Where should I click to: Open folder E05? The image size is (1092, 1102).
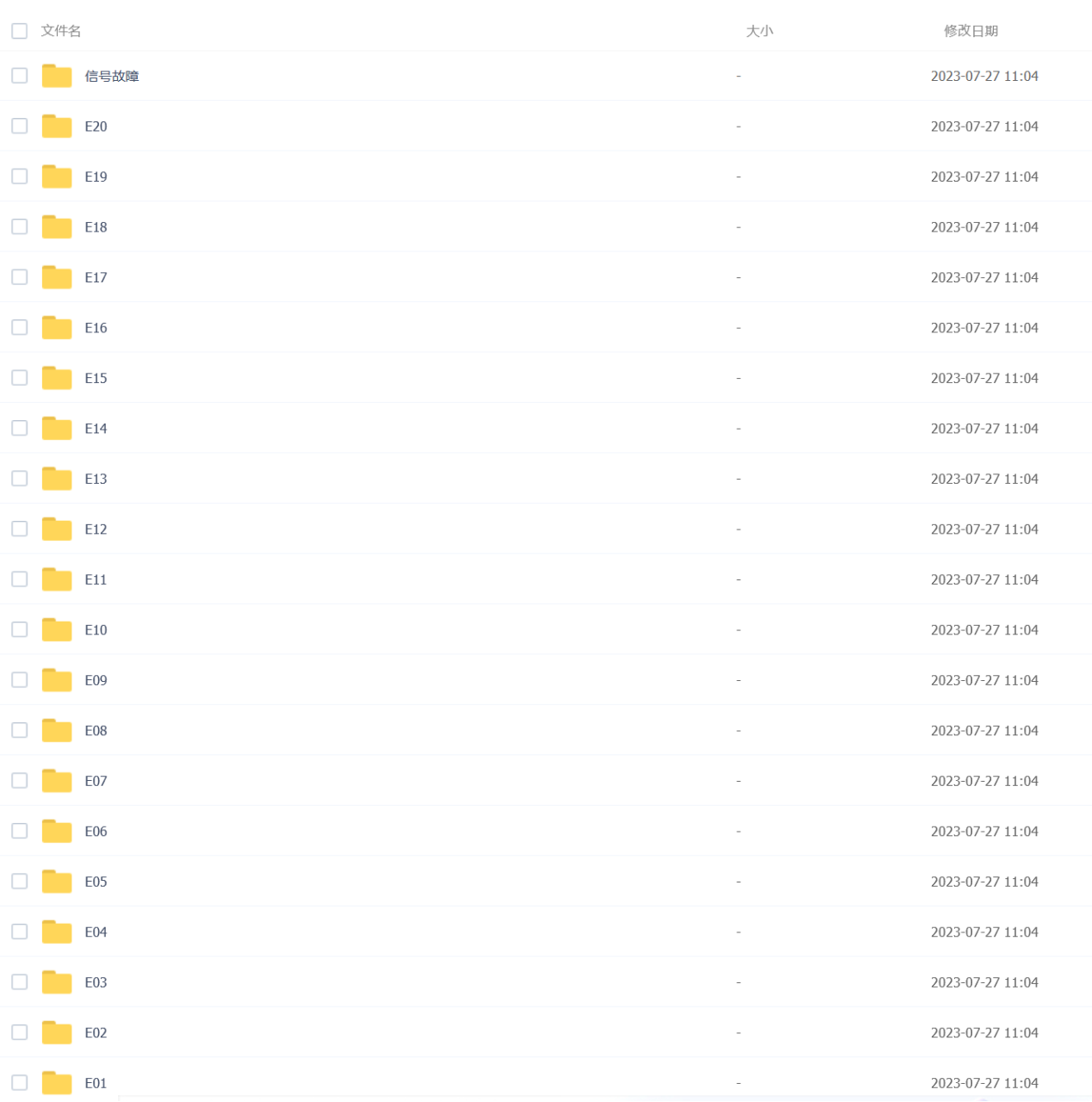point(96,882)
